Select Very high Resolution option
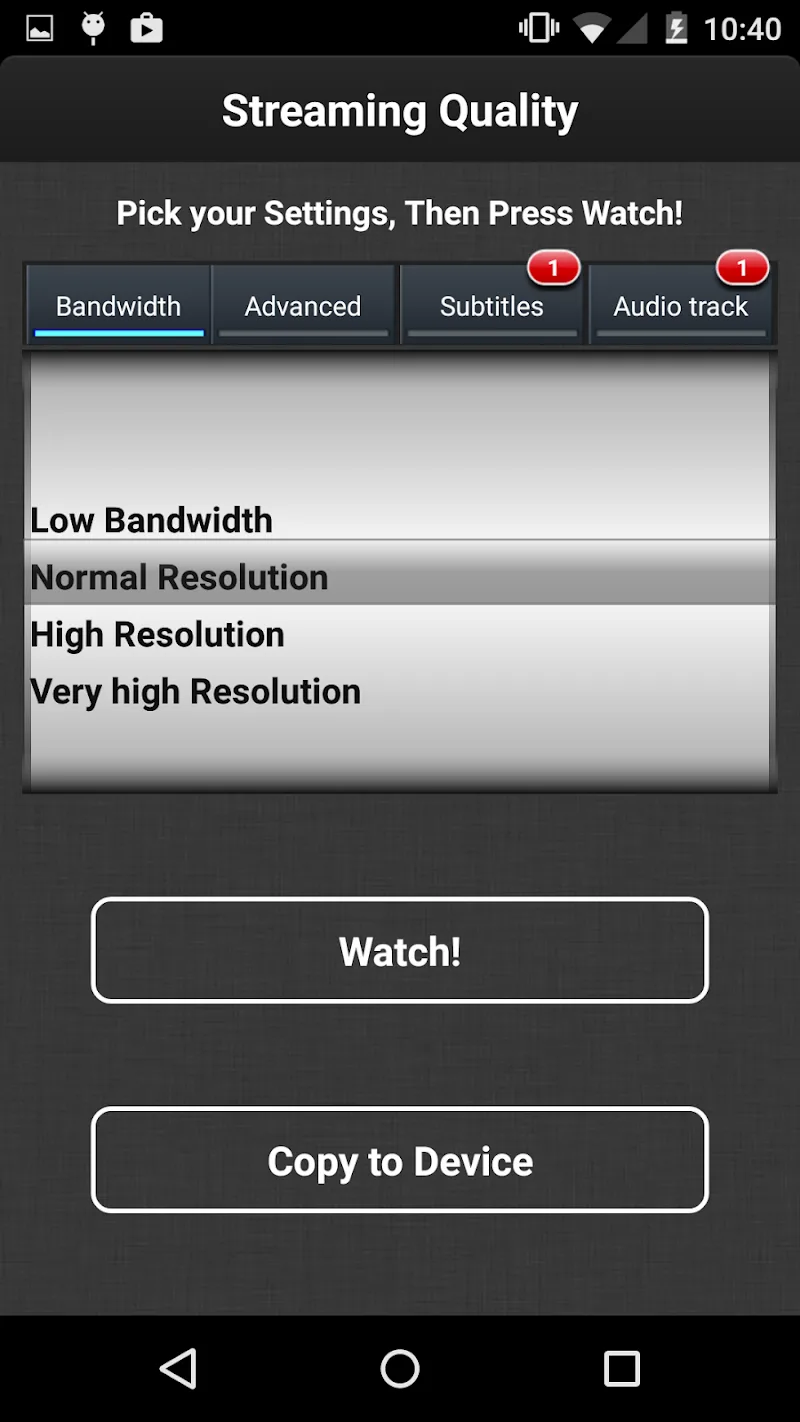The height and width of the screenshot is (1422, 800). [195, 690]
